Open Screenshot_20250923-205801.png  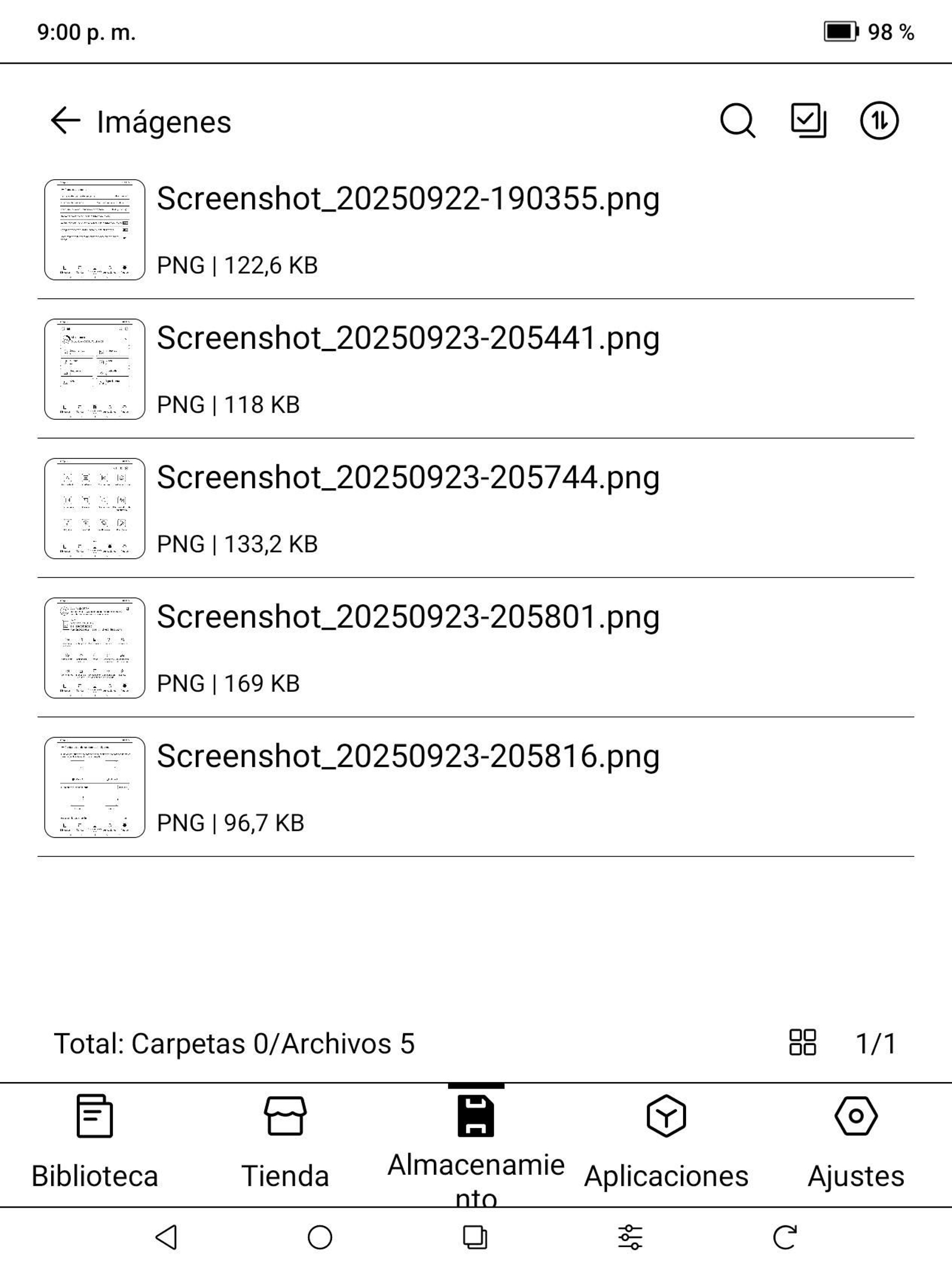(x=408, y=648)
